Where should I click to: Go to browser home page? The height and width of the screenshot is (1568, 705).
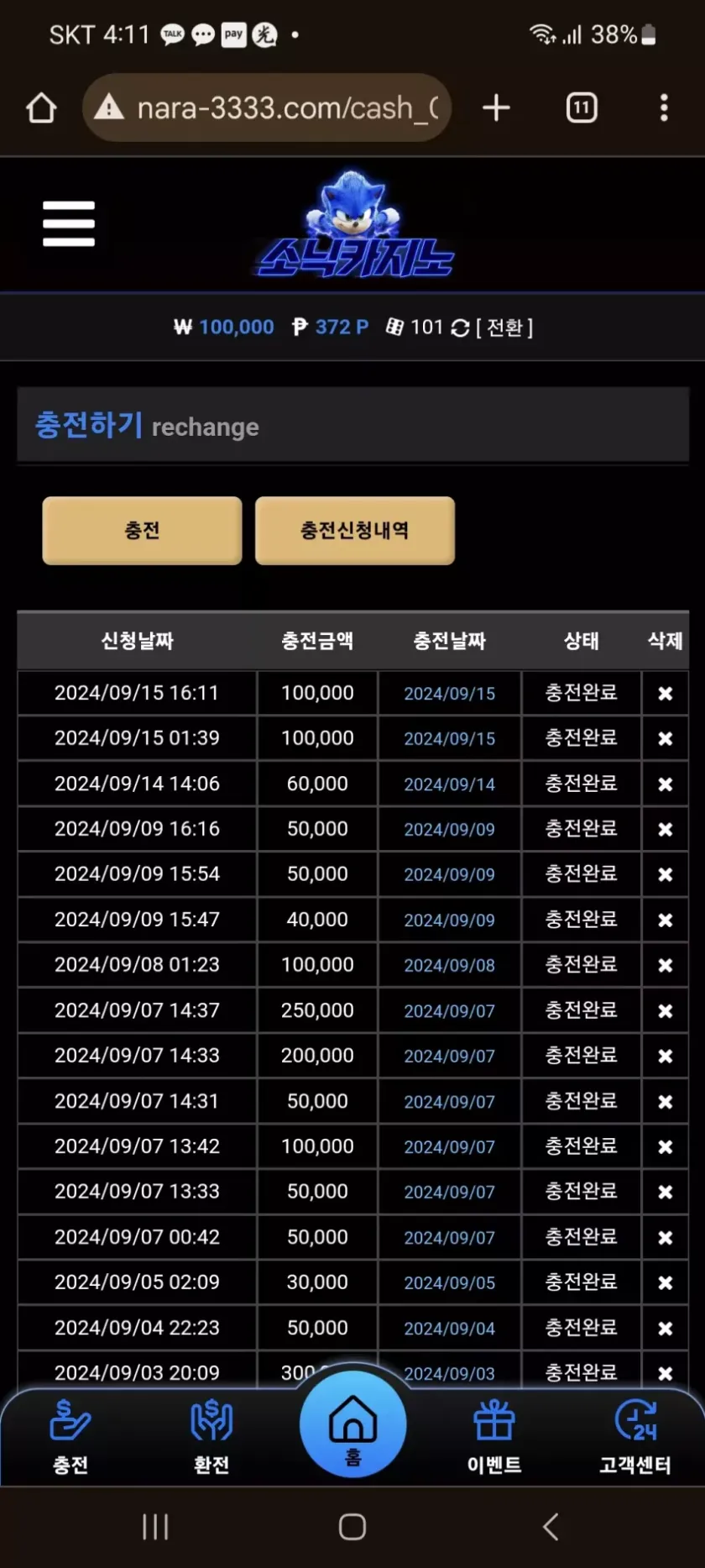coord(41,108)
